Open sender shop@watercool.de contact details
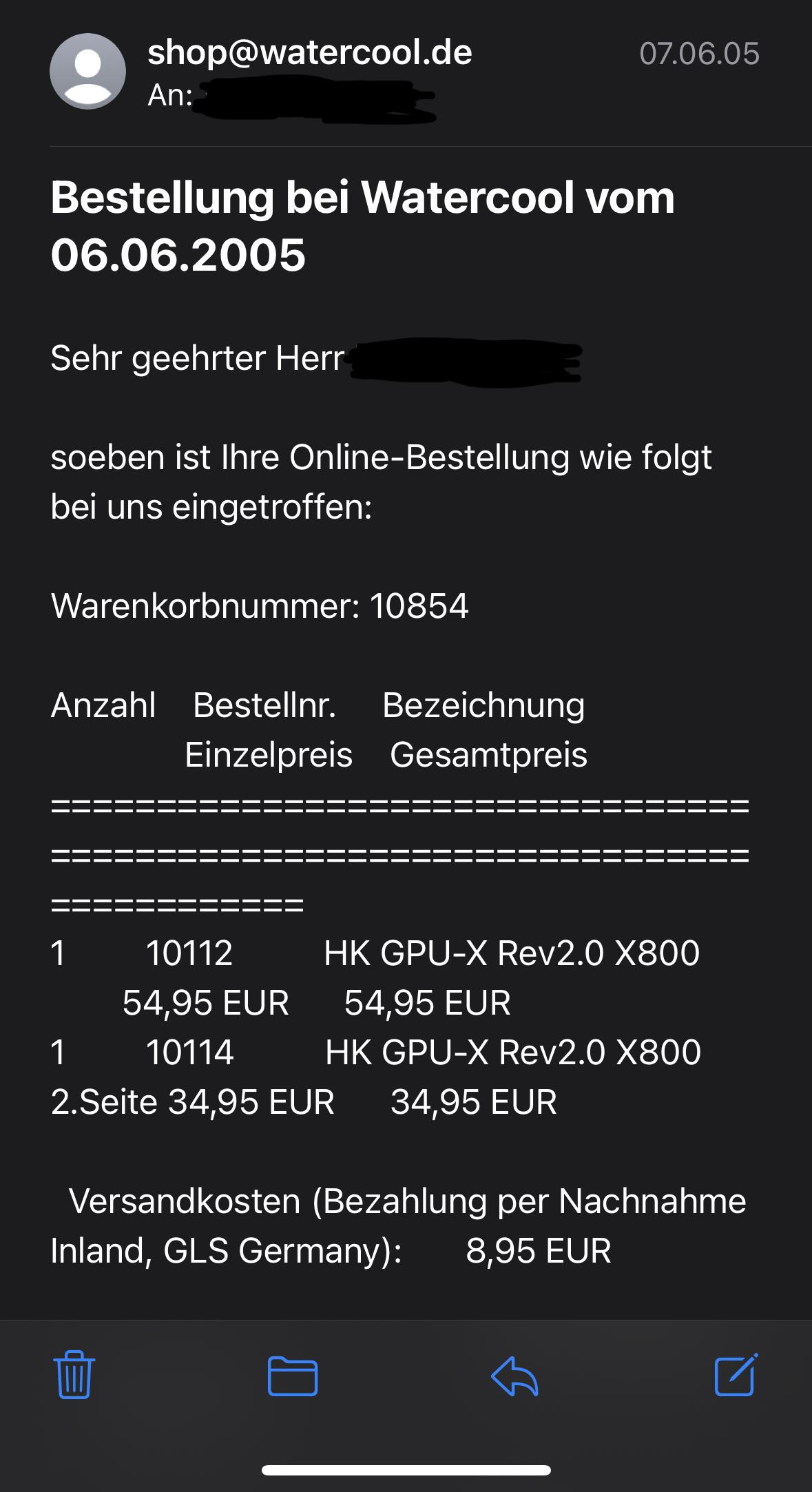812x1492 pixels. point(310,53)
